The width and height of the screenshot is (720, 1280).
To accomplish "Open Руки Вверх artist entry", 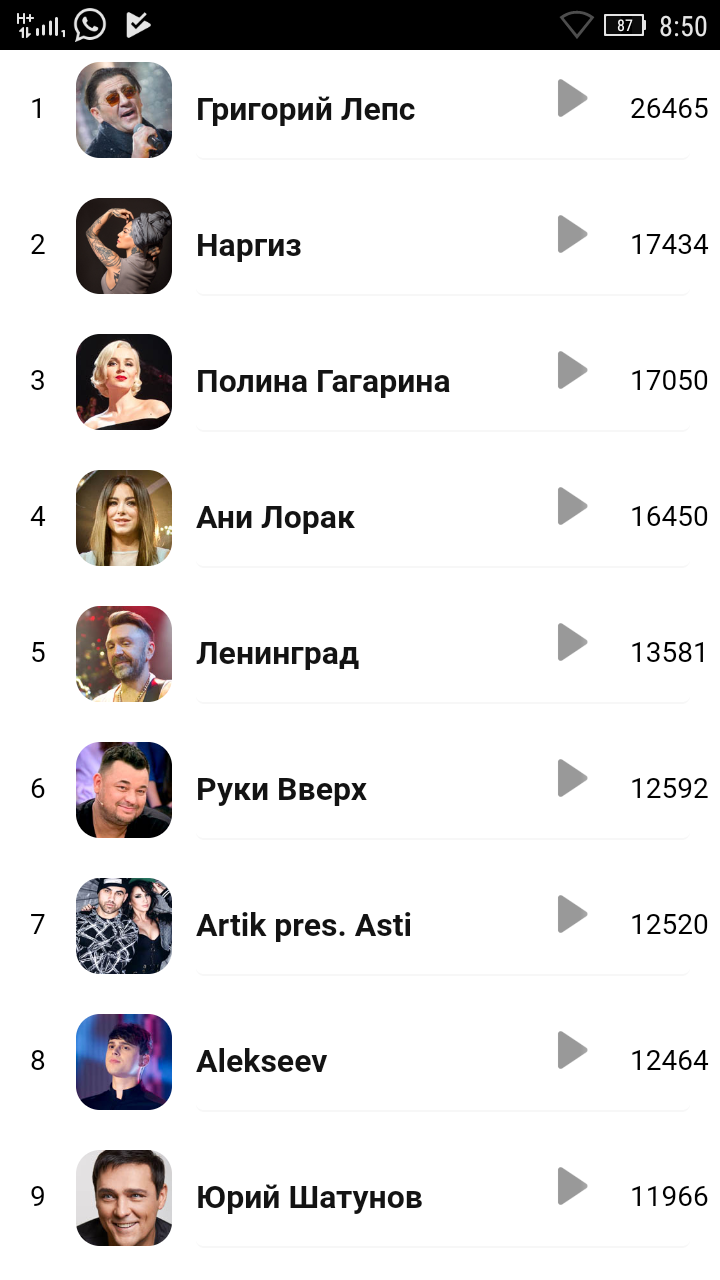I will pos(360,789).
